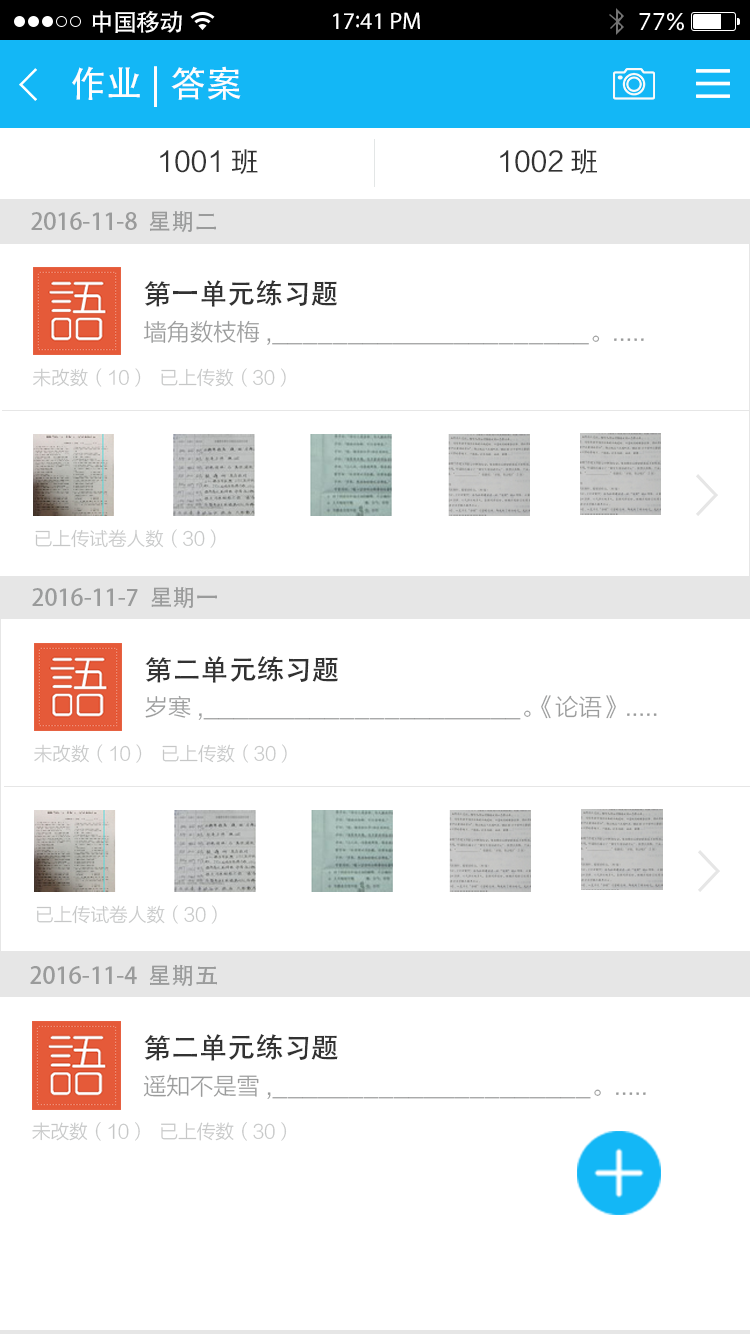This screenshot has height=1334, width=750.
Task: Open 第二单元练习题 from 2016-11-4
Action: pos(241,1048)
